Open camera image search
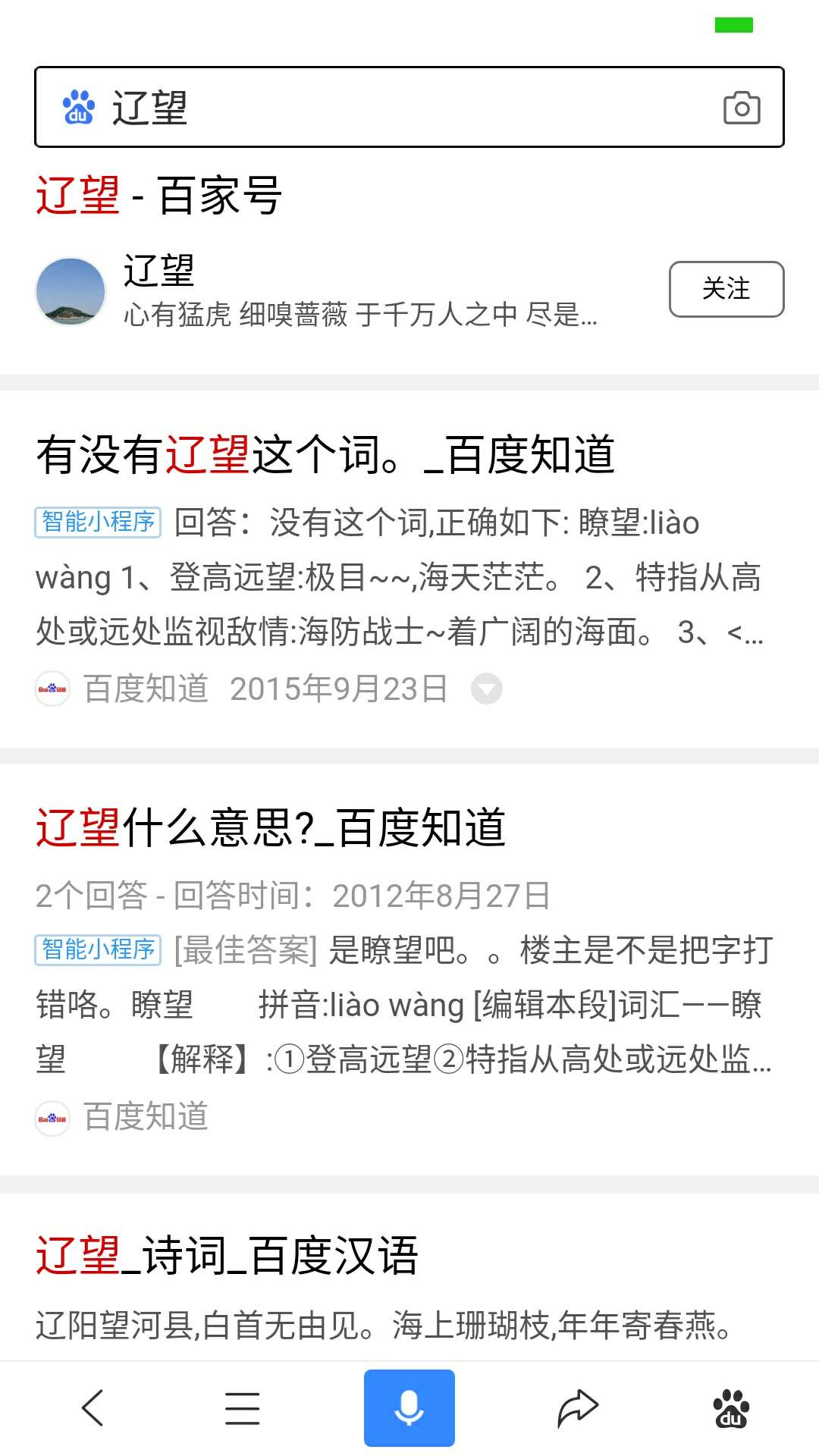This screenshot has width=819, height=1456. point(742,107)
